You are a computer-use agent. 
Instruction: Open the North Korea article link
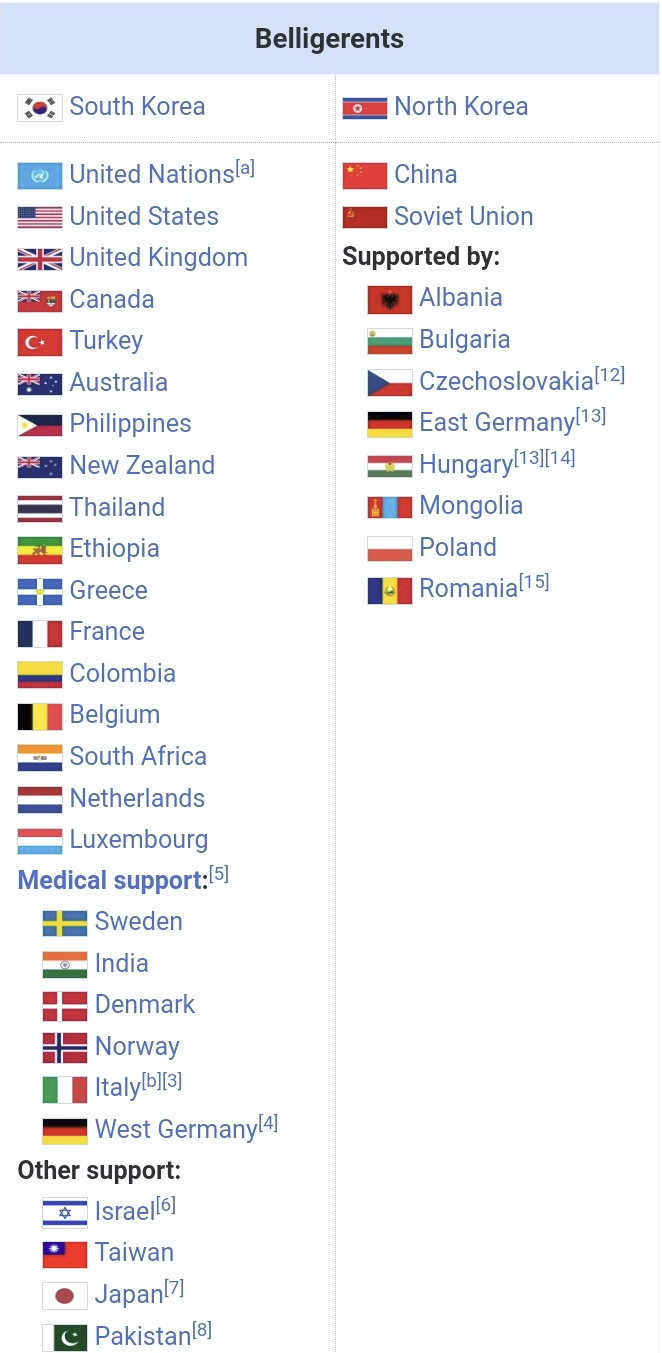pyautogui.click(x=461, y=107)
